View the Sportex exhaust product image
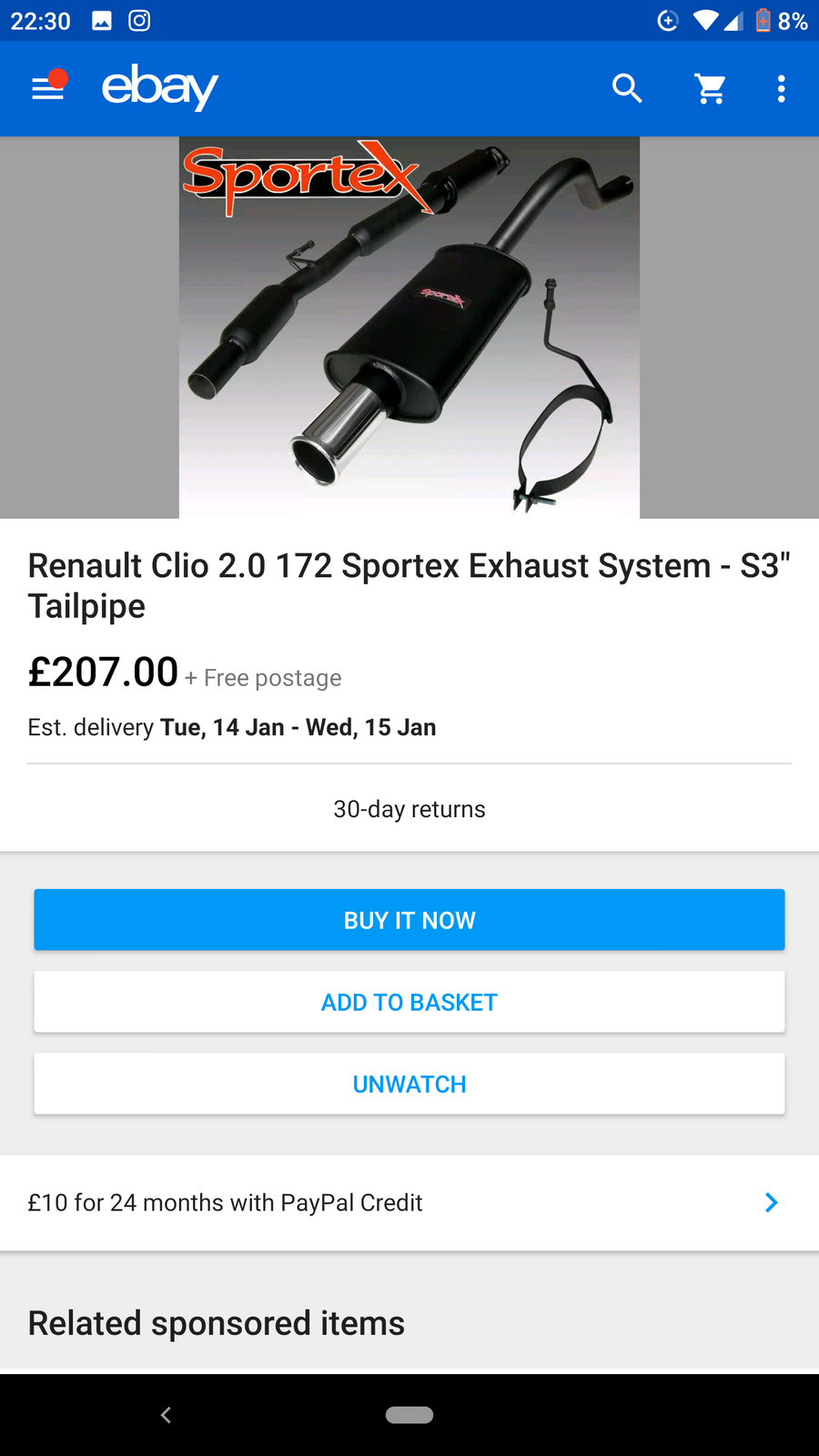 click(x=409, y=328)
